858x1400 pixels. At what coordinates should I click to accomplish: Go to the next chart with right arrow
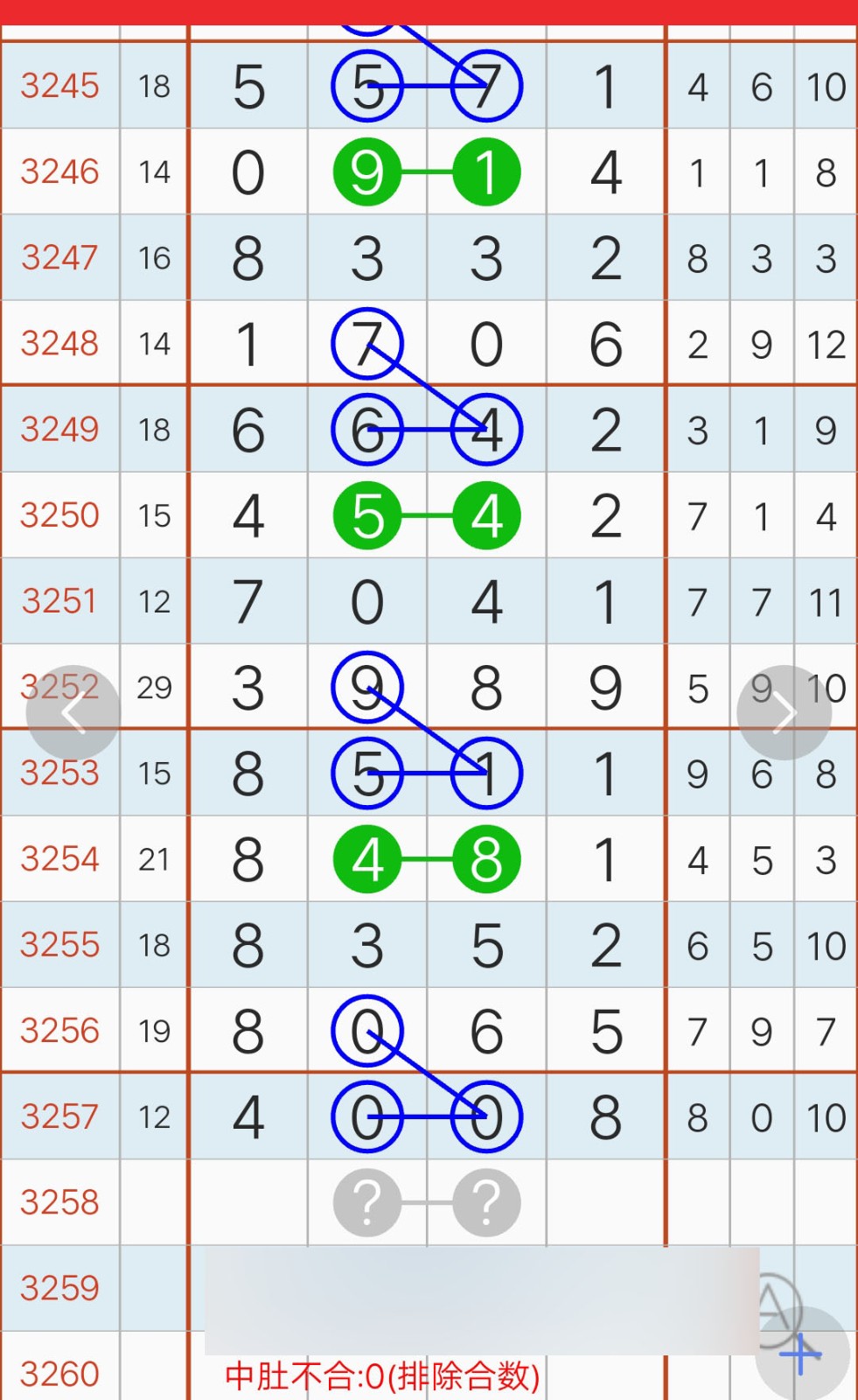pyautogui.click(x=784, y=712)
